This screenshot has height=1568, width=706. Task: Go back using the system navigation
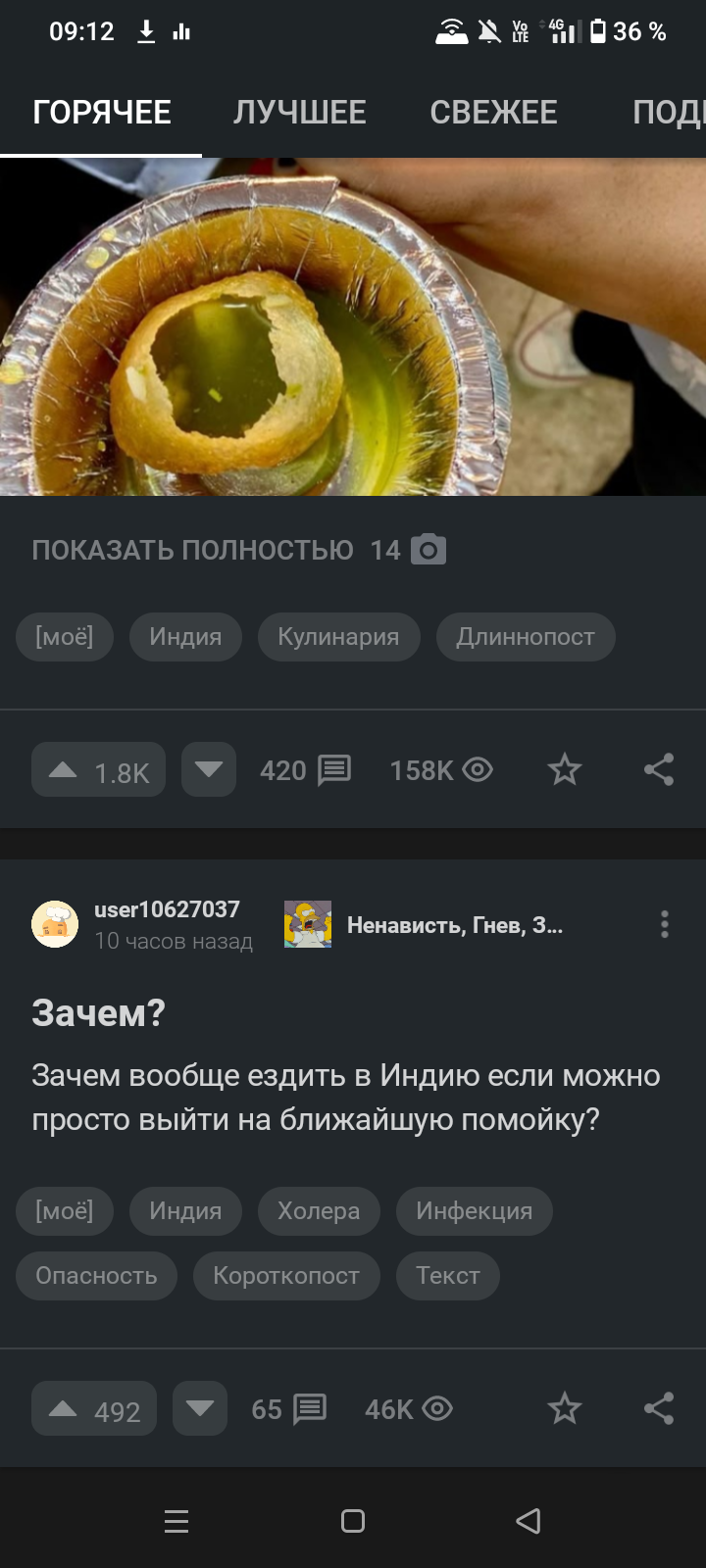tap(529, 1521)
